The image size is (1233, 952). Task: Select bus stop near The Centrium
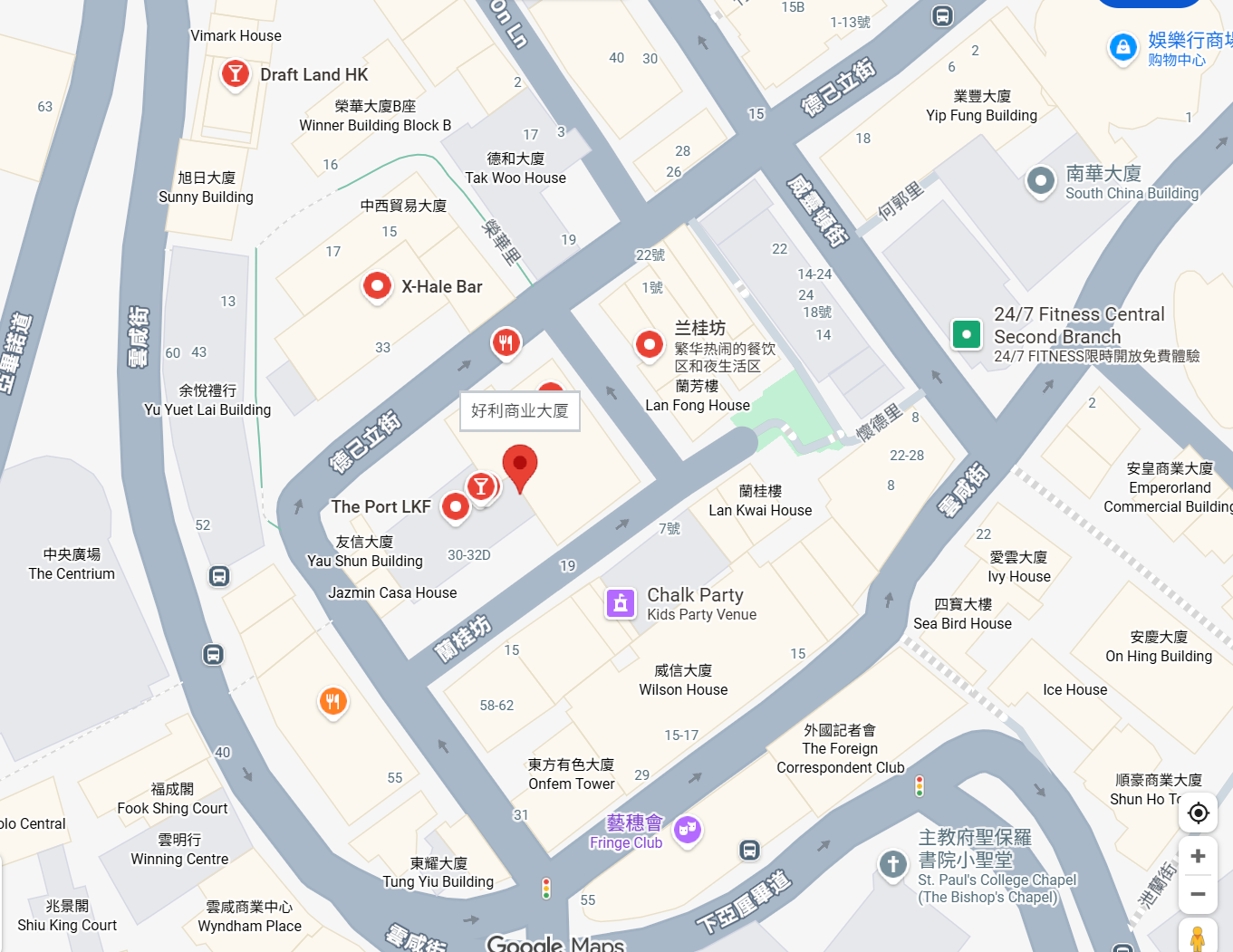(218, 576)
